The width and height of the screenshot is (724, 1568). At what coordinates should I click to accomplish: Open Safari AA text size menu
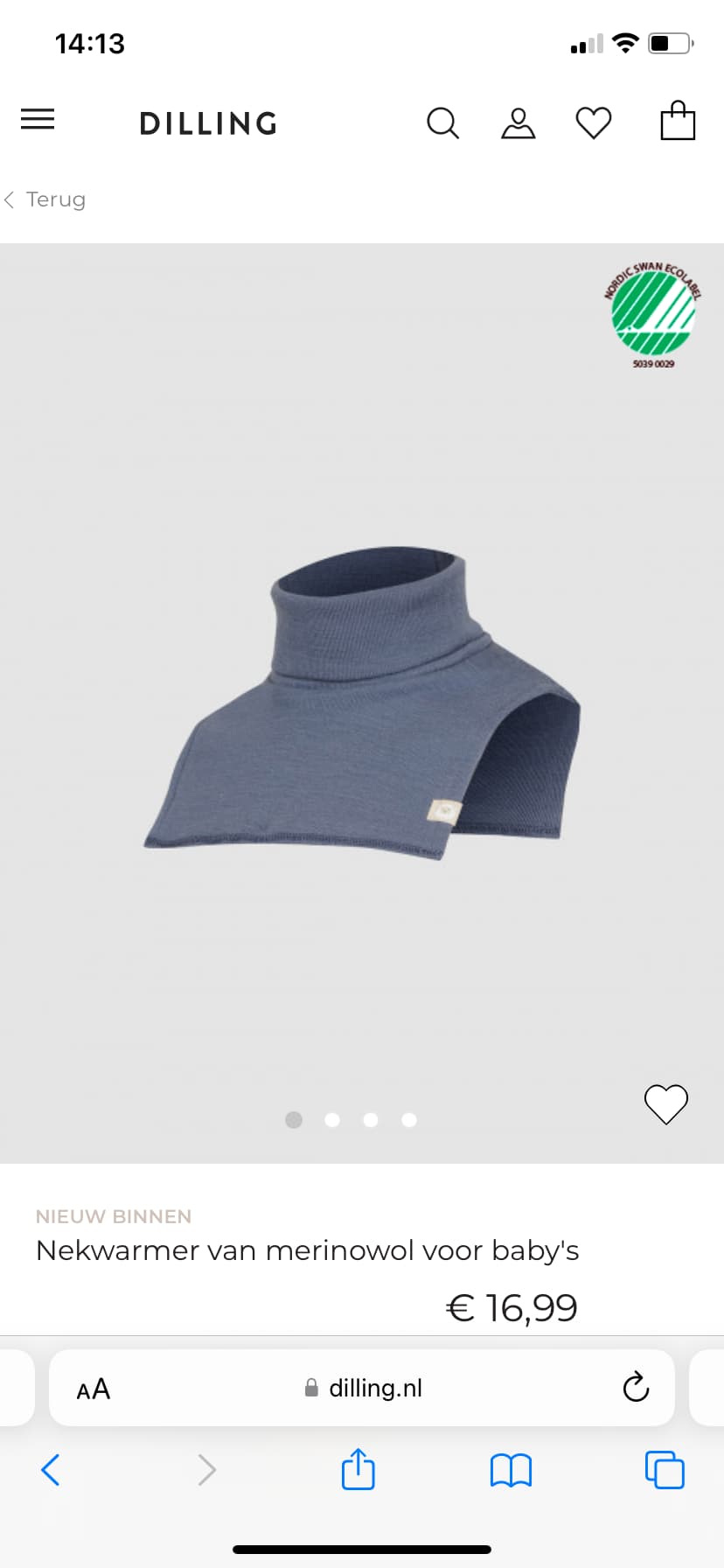94,1389
